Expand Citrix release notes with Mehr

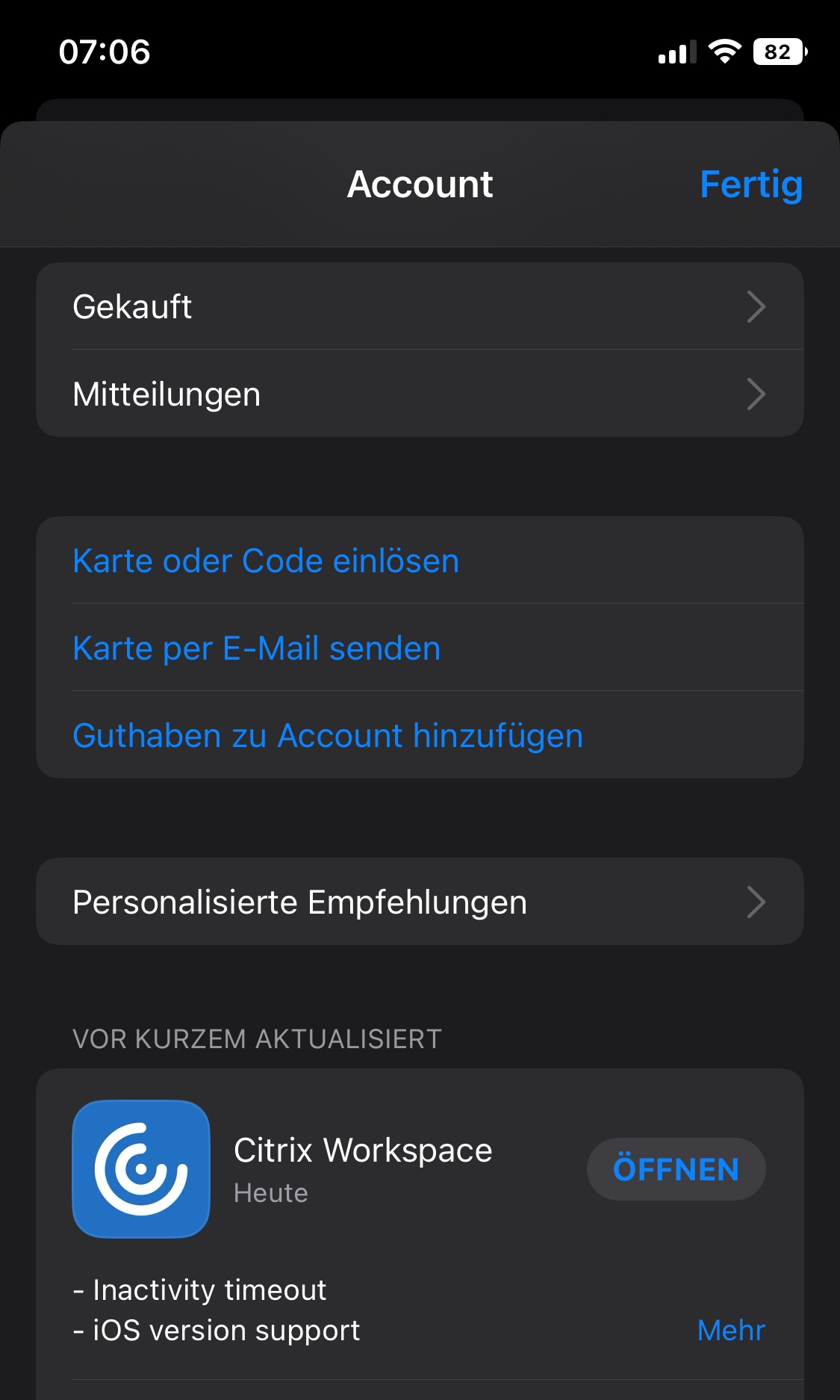pos(730,1331)
